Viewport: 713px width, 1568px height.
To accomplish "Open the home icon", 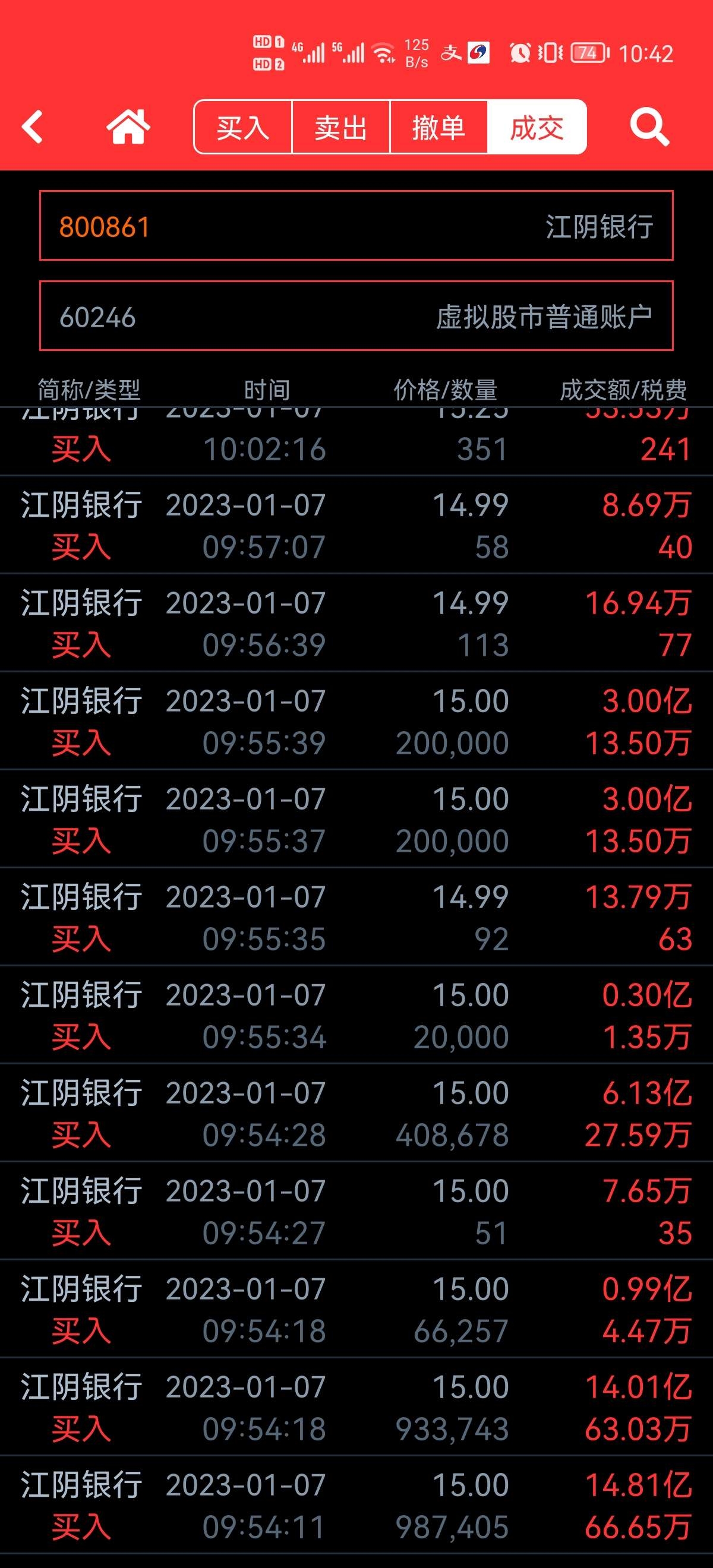I will [x=128, y=127].
